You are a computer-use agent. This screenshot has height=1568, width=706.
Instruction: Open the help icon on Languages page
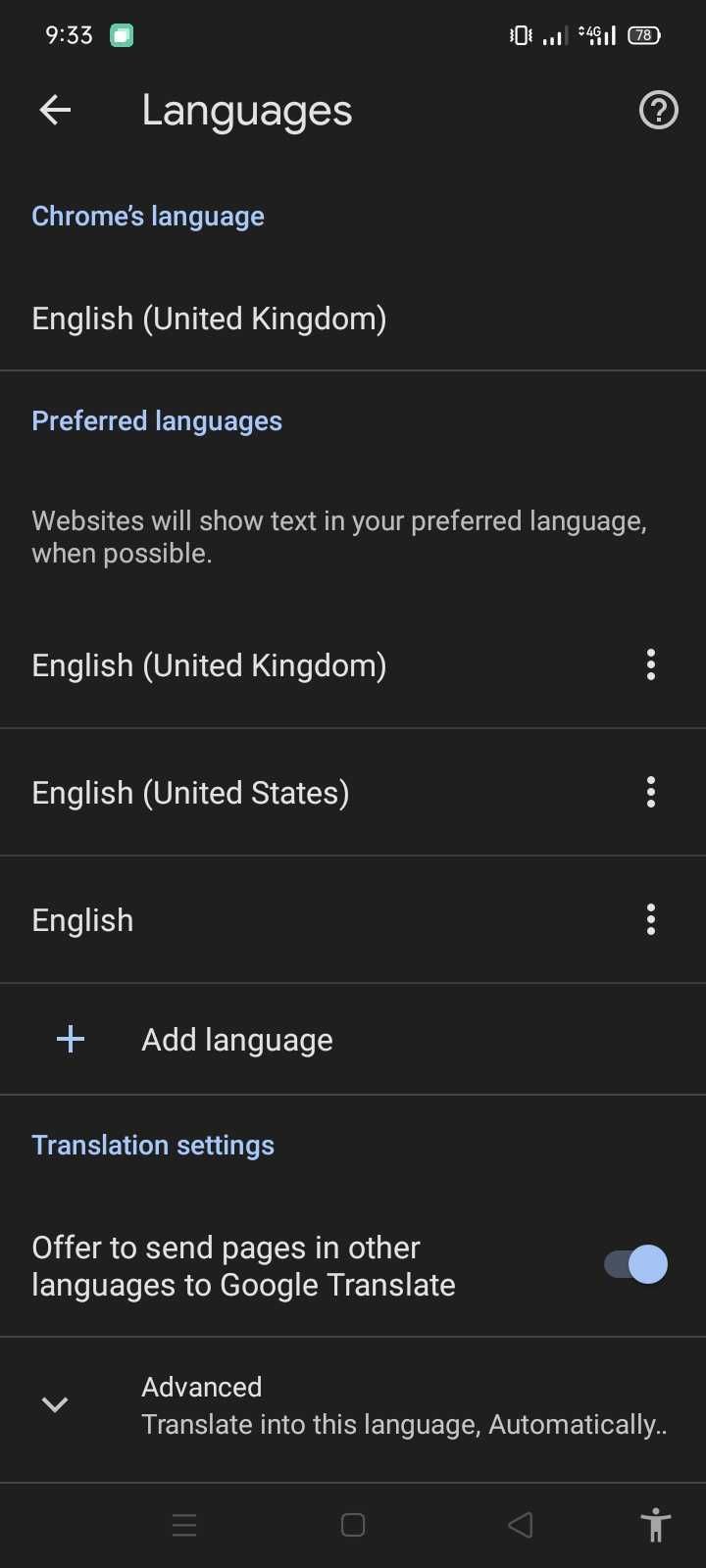[658, 110]
